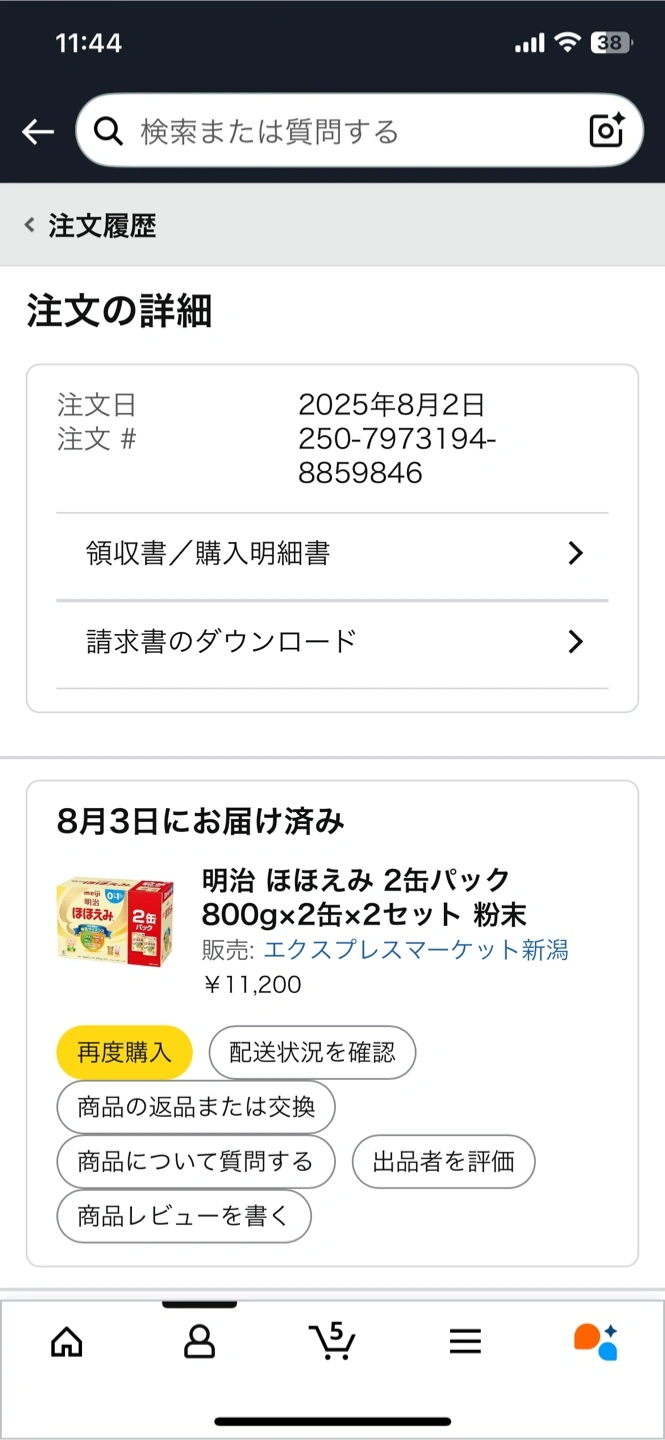Viewport: 665px width, 1440px height.
Task: Open 領収書／購入明細書 row
Action: click(x=332, y=554)
